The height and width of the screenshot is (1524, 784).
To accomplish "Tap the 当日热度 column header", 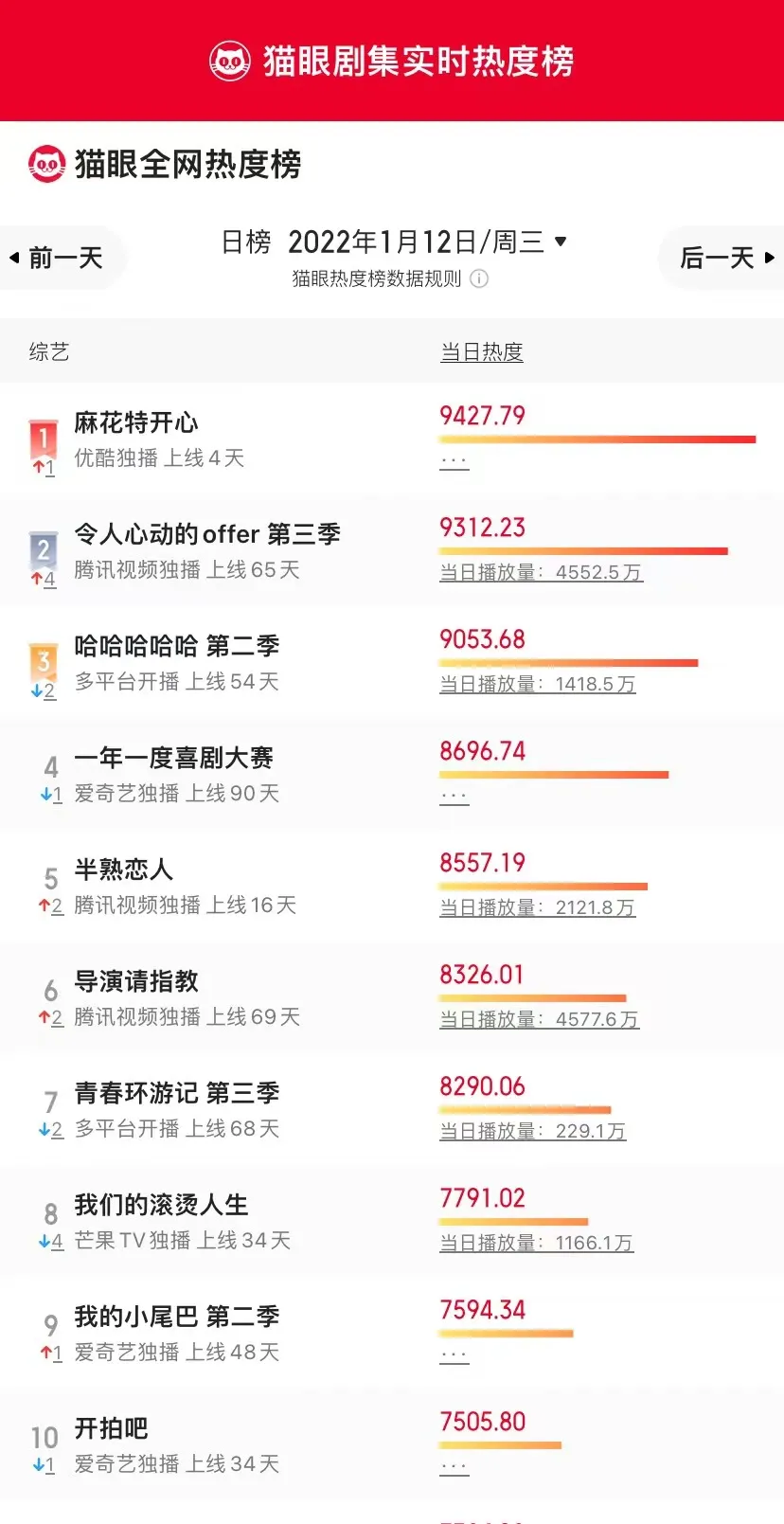I will [x=481, y=352].
